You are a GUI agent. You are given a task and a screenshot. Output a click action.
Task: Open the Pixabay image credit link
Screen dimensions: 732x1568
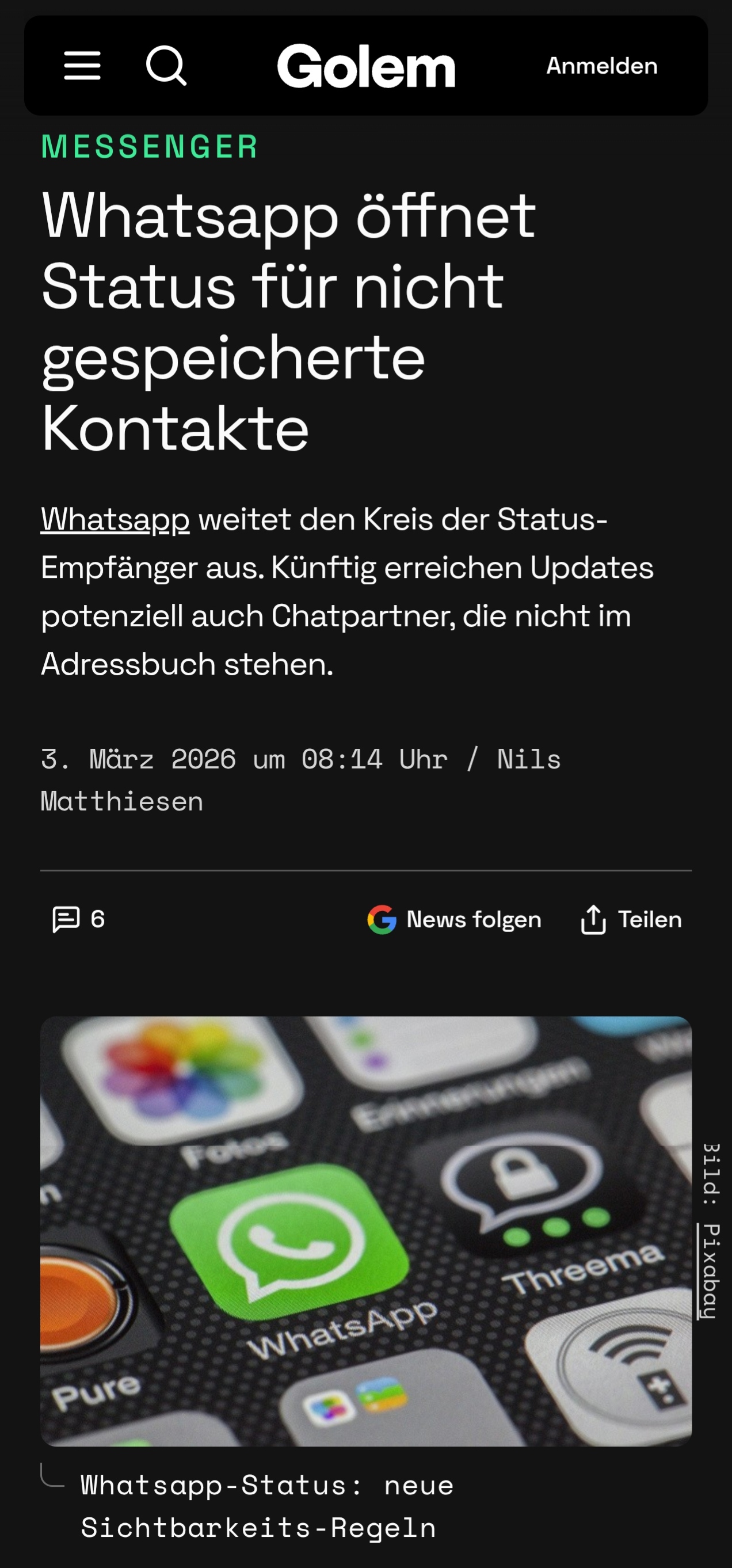710,1270
